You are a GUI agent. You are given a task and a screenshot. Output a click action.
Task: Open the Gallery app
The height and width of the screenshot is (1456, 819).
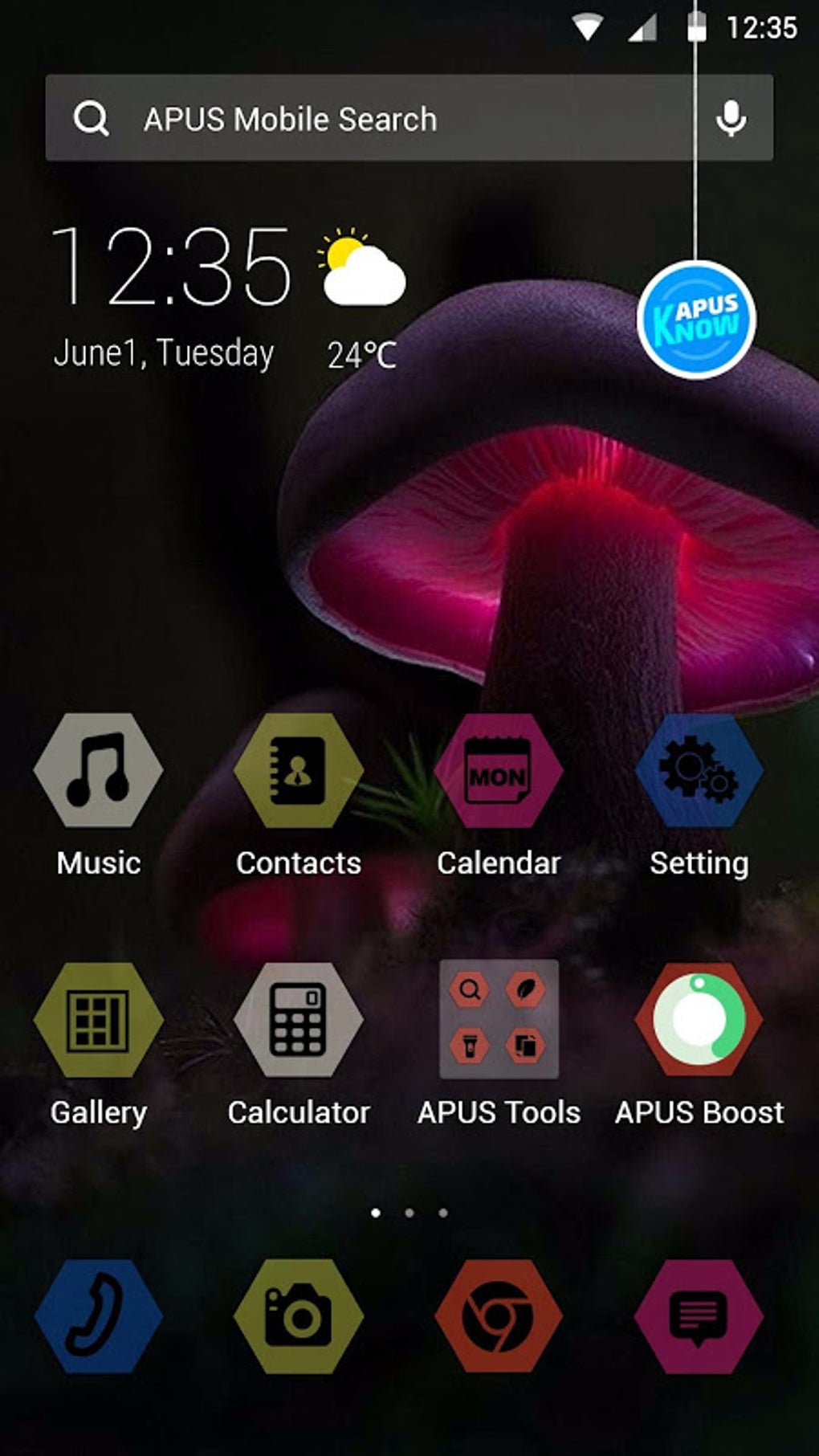(96, 1020)
